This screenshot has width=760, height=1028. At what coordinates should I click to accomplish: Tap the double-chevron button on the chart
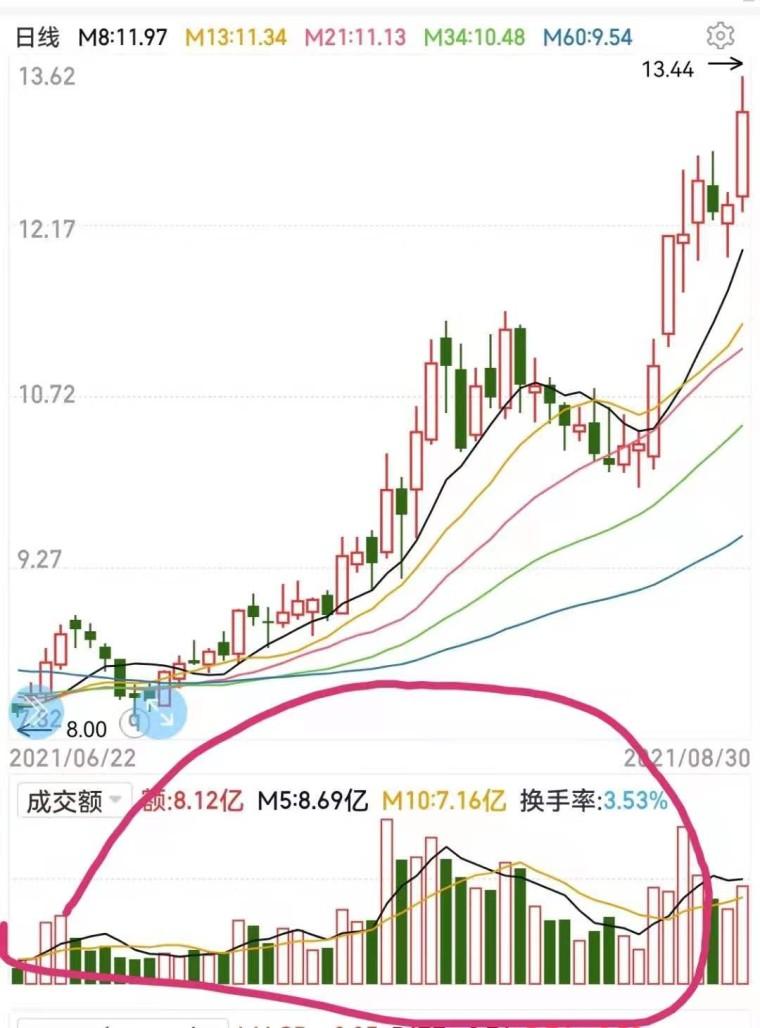tap(36, 713)
